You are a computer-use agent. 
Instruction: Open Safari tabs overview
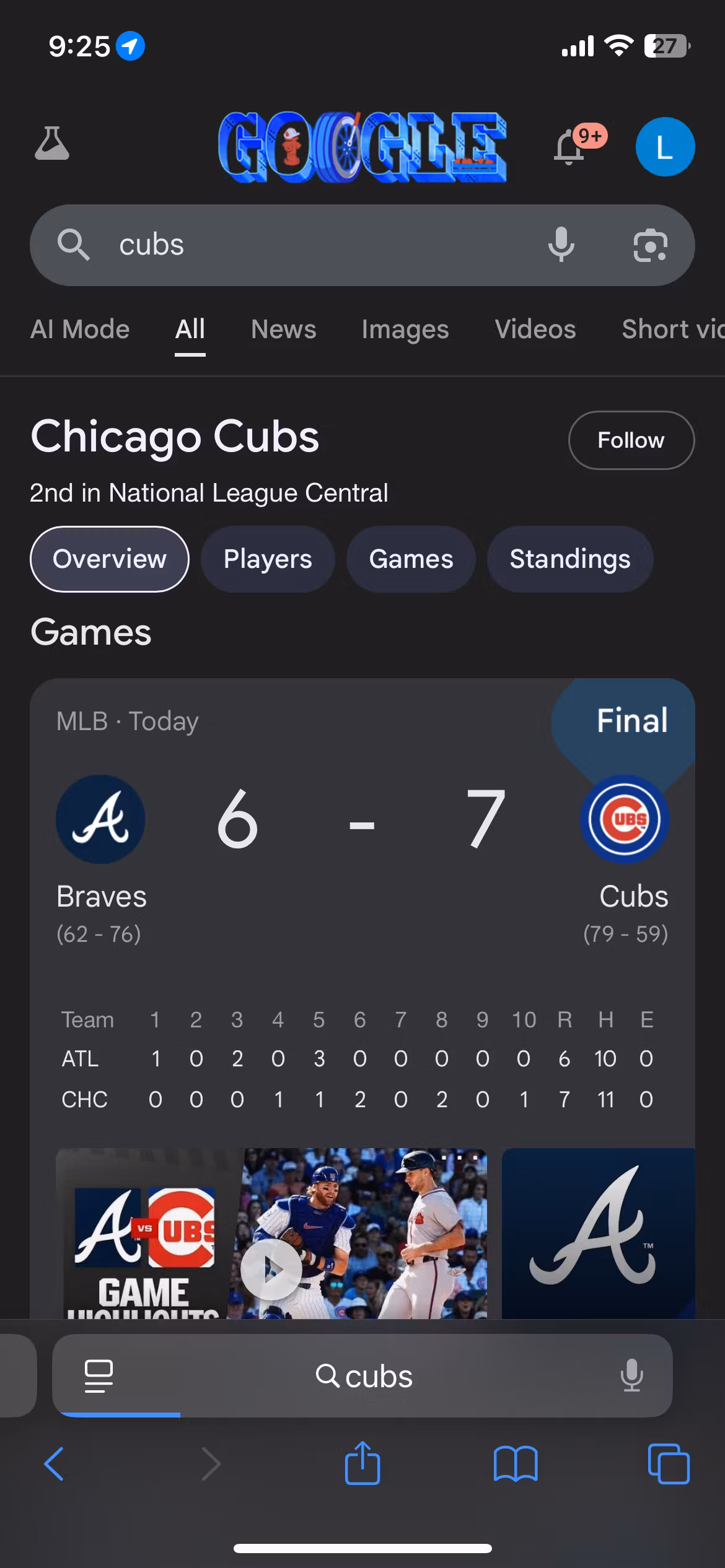(668, 1464)
